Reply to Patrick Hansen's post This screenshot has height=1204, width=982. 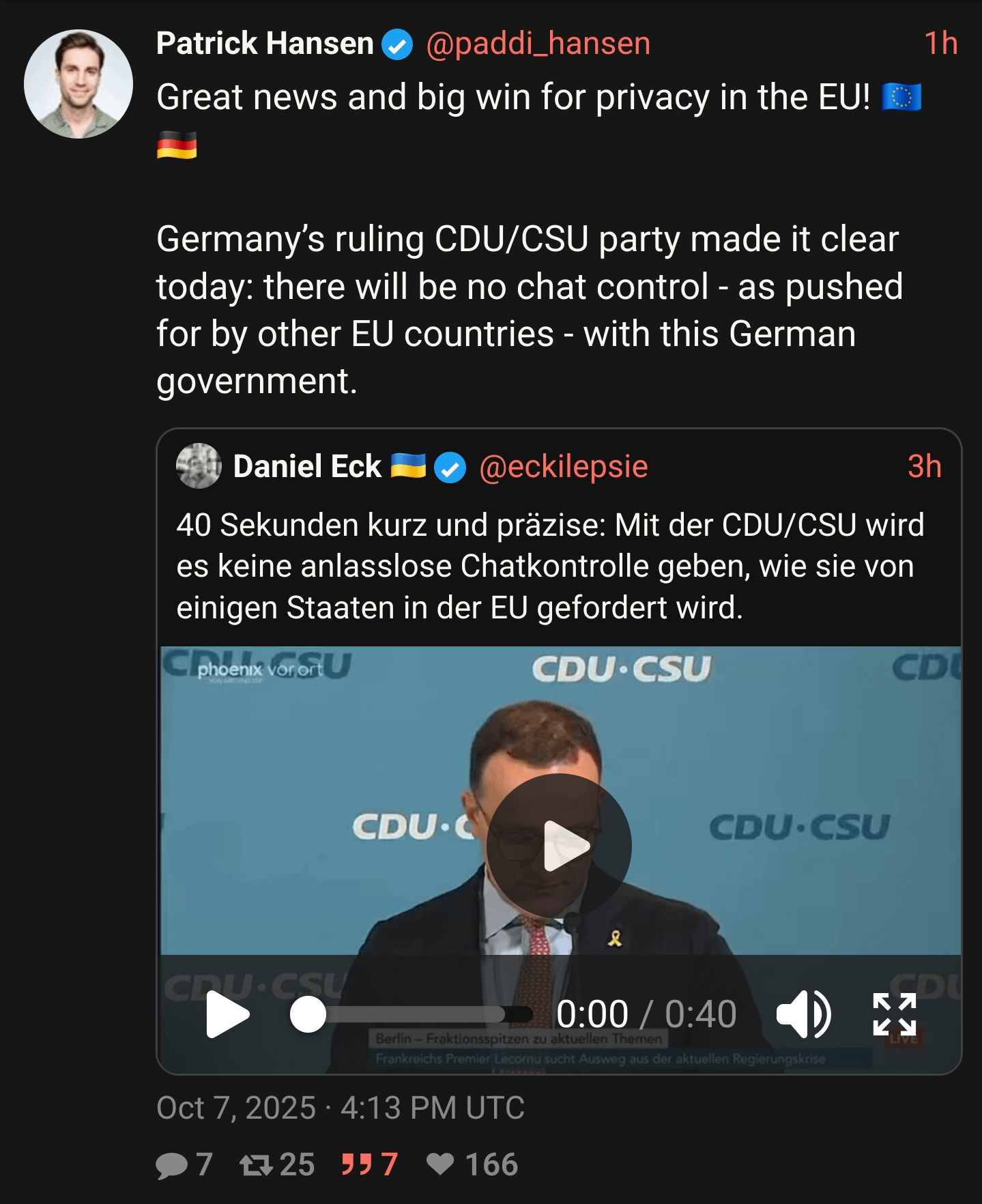172,1164
